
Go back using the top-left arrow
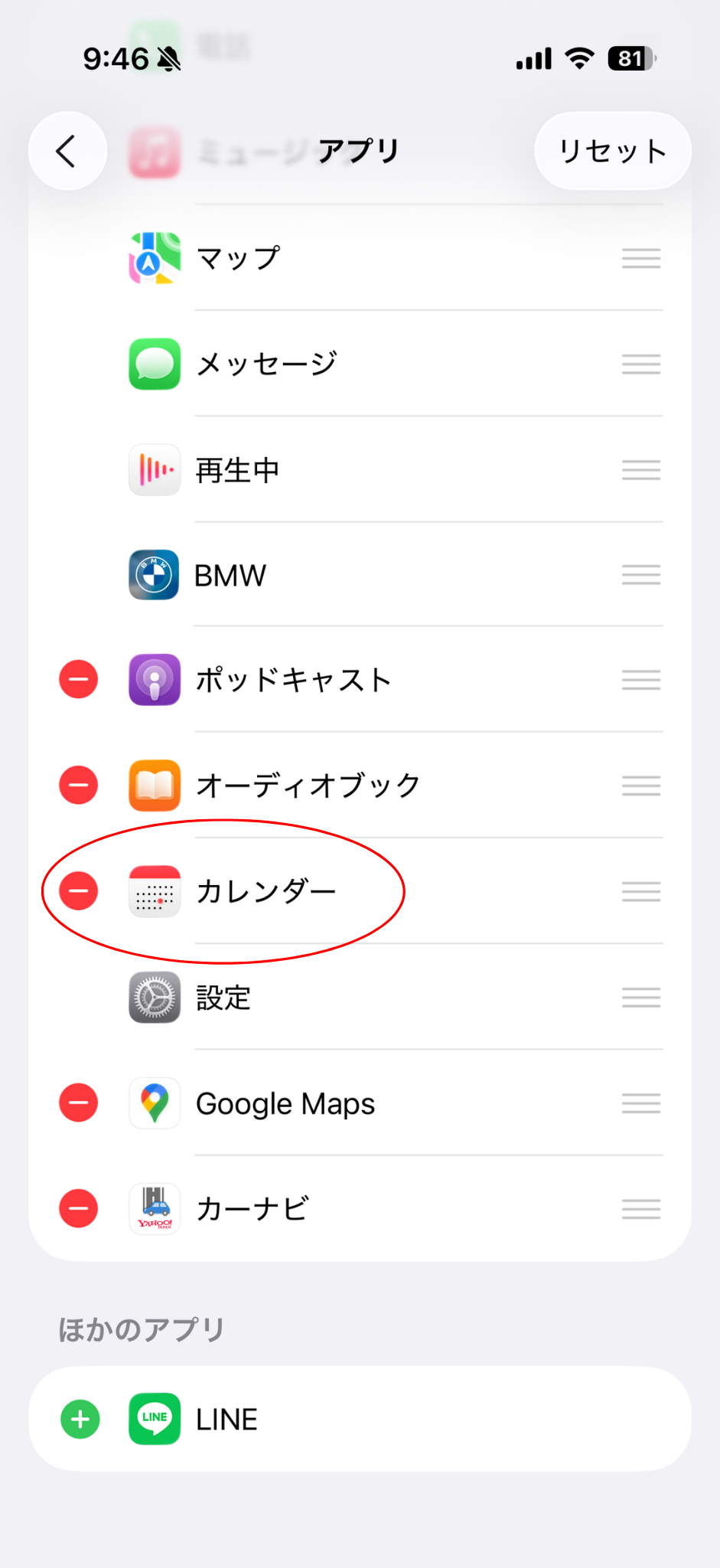click(x=67, y=151)
